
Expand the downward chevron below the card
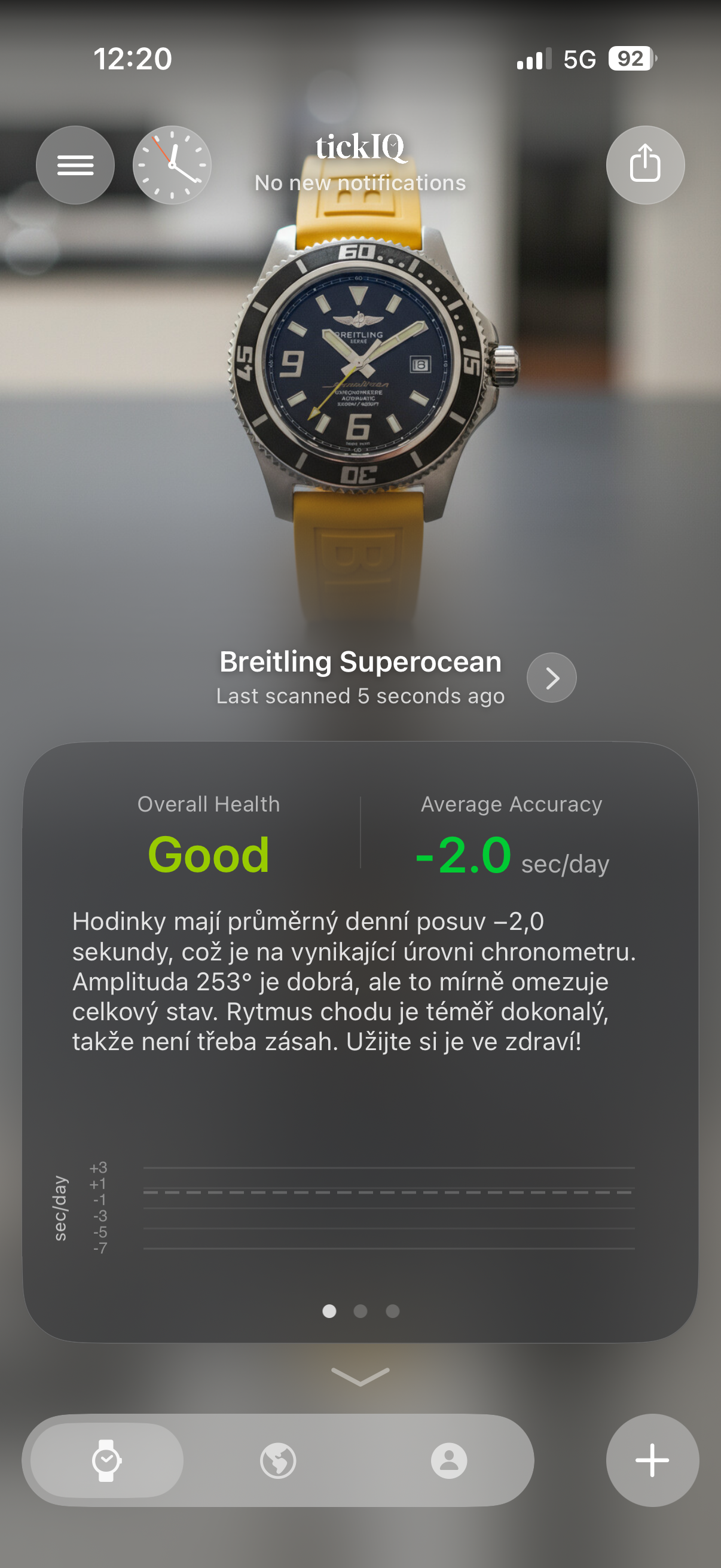[x=360, y=1376]
